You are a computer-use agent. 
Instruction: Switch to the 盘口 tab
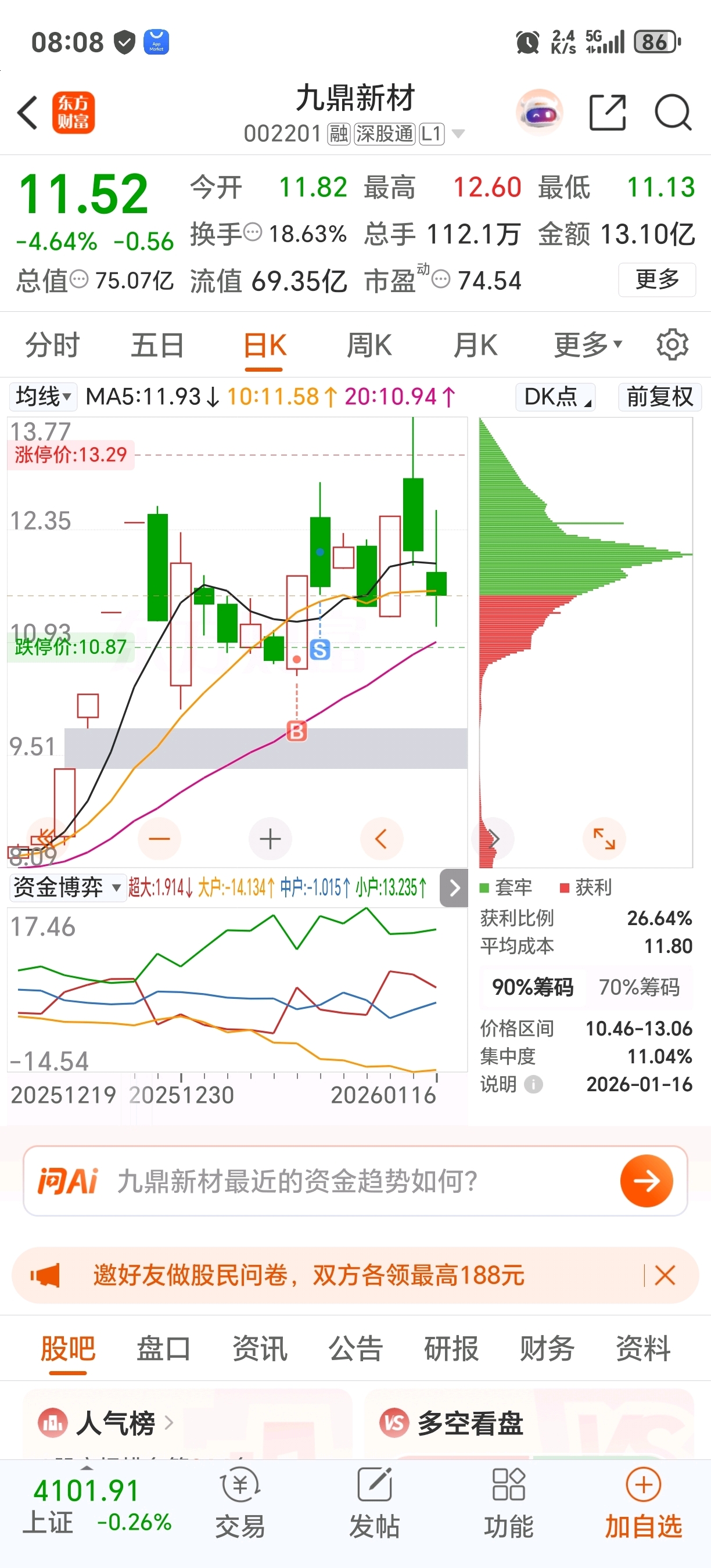click(163, 1349)
